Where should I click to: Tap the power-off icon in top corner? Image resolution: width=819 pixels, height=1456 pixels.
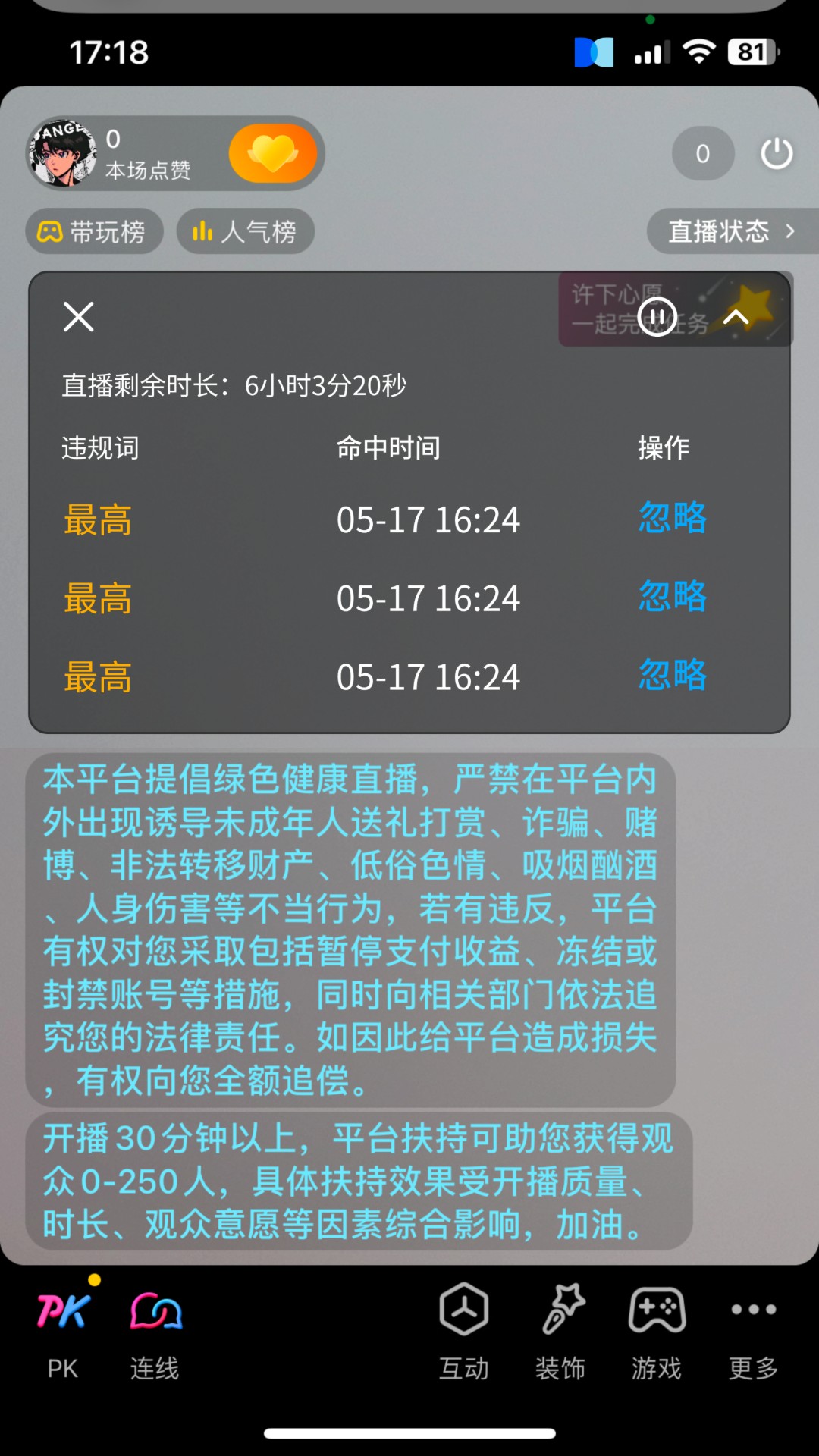point(776,152)
